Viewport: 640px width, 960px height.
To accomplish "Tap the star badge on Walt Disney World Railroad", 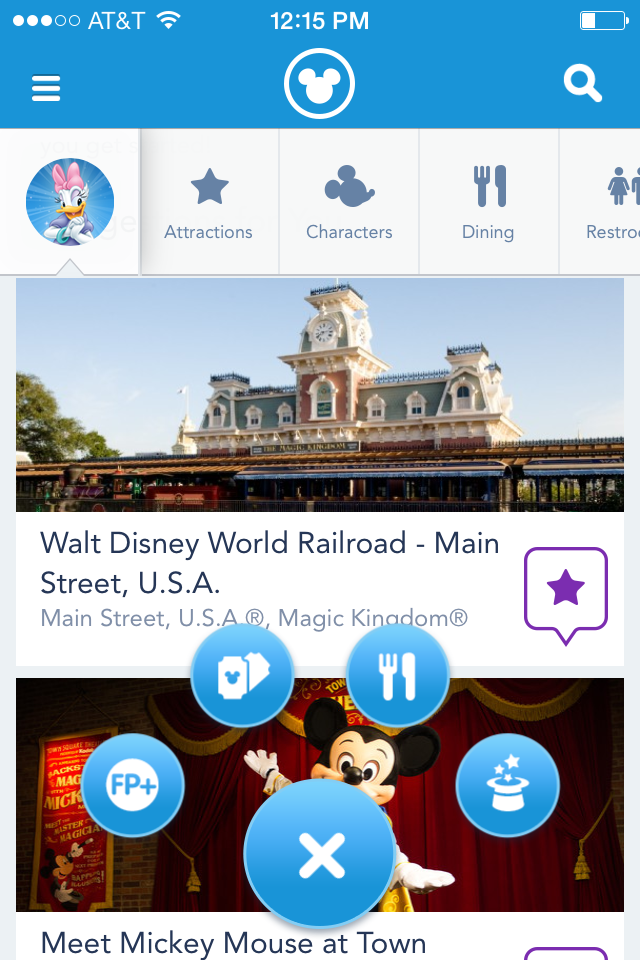I will [x=566, y=590].
